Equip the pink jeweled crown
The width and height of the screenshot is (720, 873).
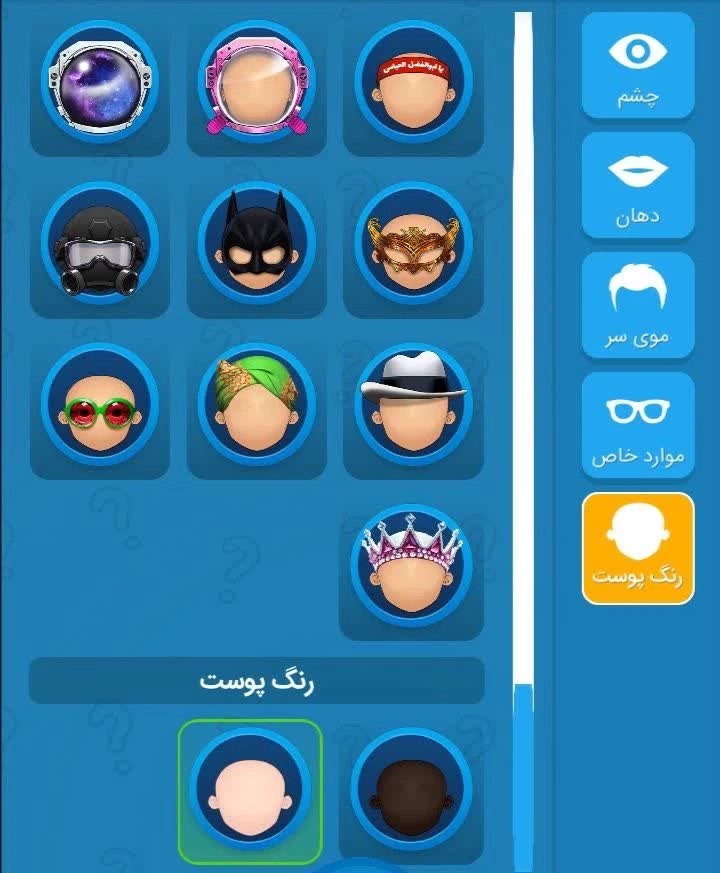point(412,566)
